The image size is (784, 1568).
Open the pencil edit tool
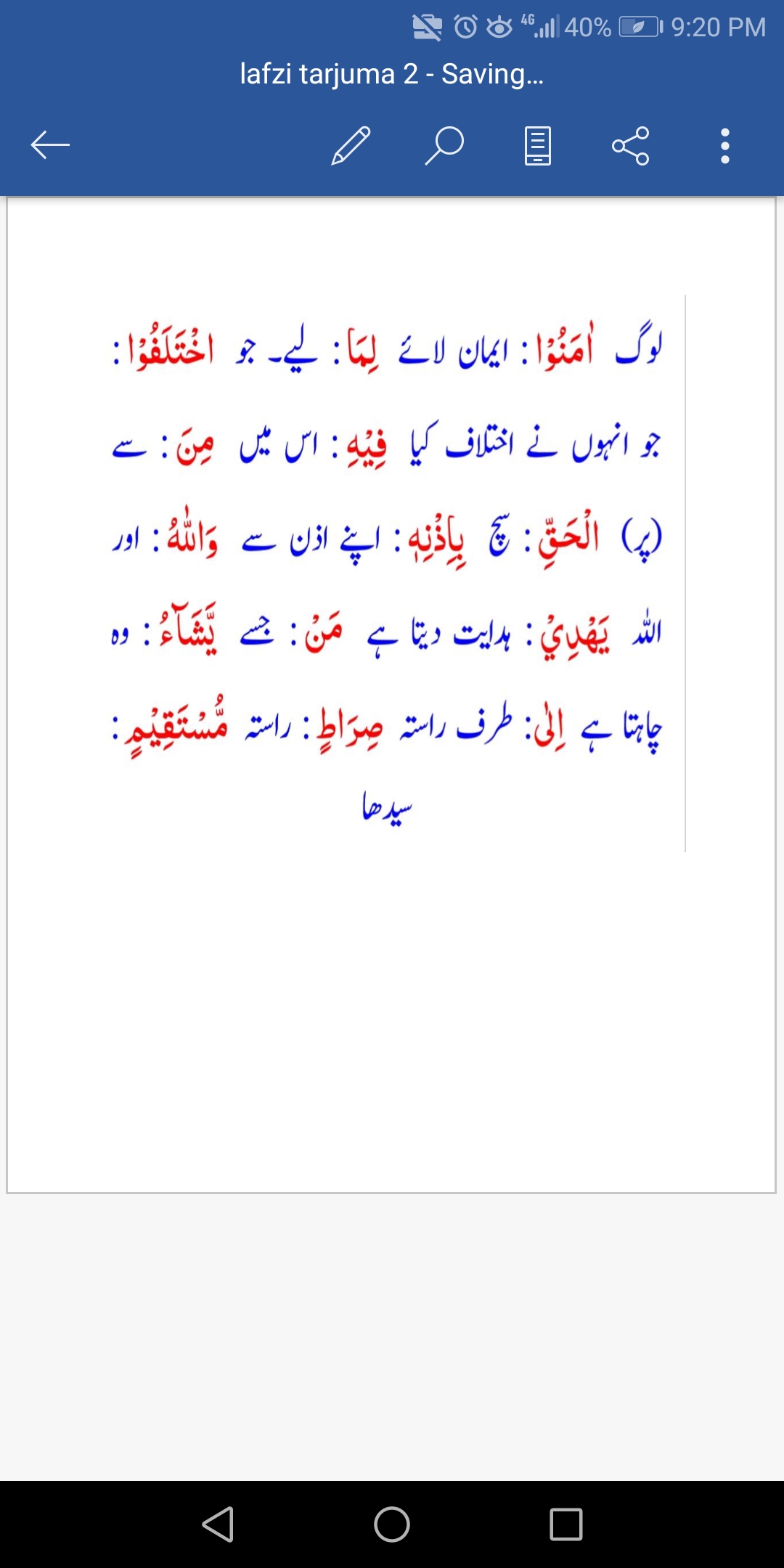pyautogui.click(x=351, y=145)
